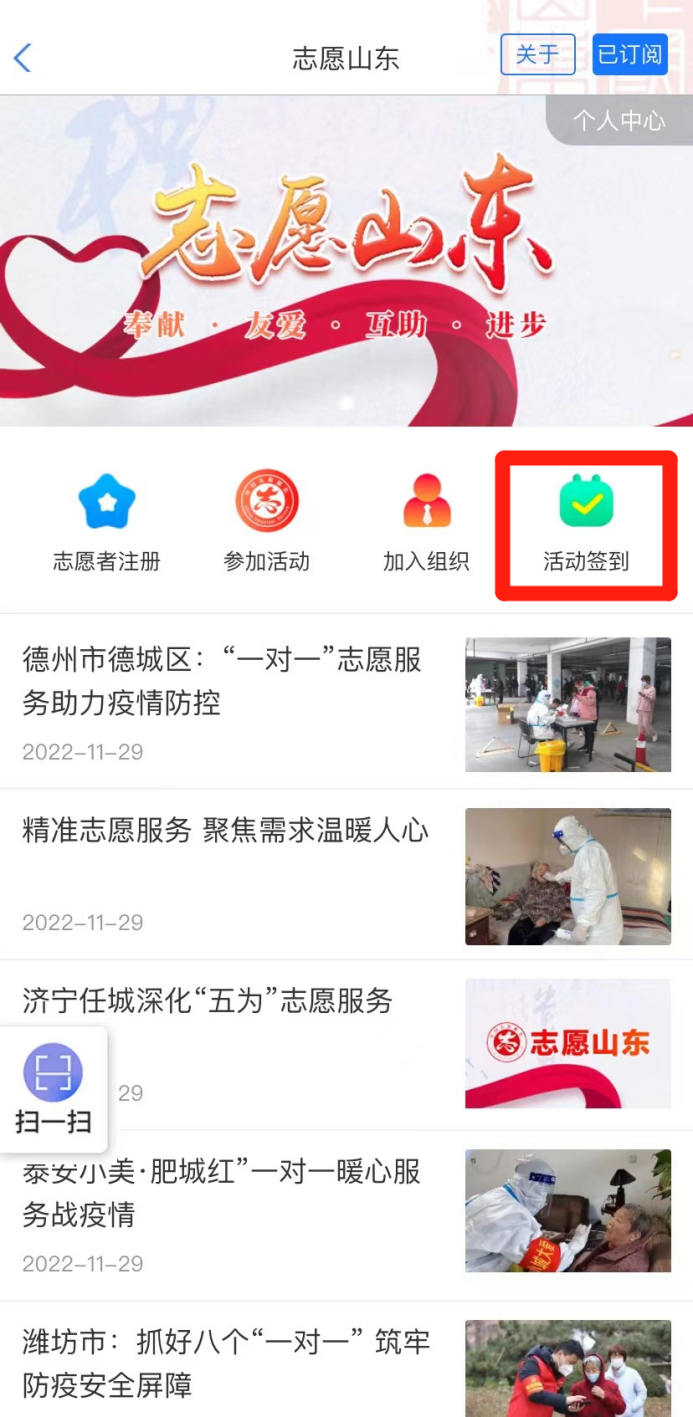Viewport: 693px width, 1417px height.
Task: Open 个人中心 personal center
Action: click(618, 121)
